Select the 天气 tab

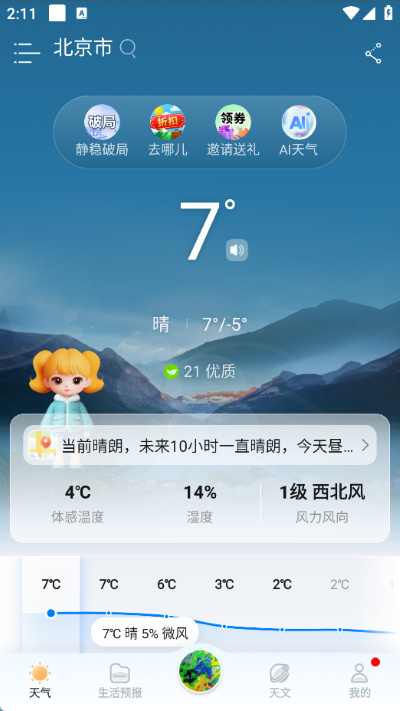[x=40, y=681]
